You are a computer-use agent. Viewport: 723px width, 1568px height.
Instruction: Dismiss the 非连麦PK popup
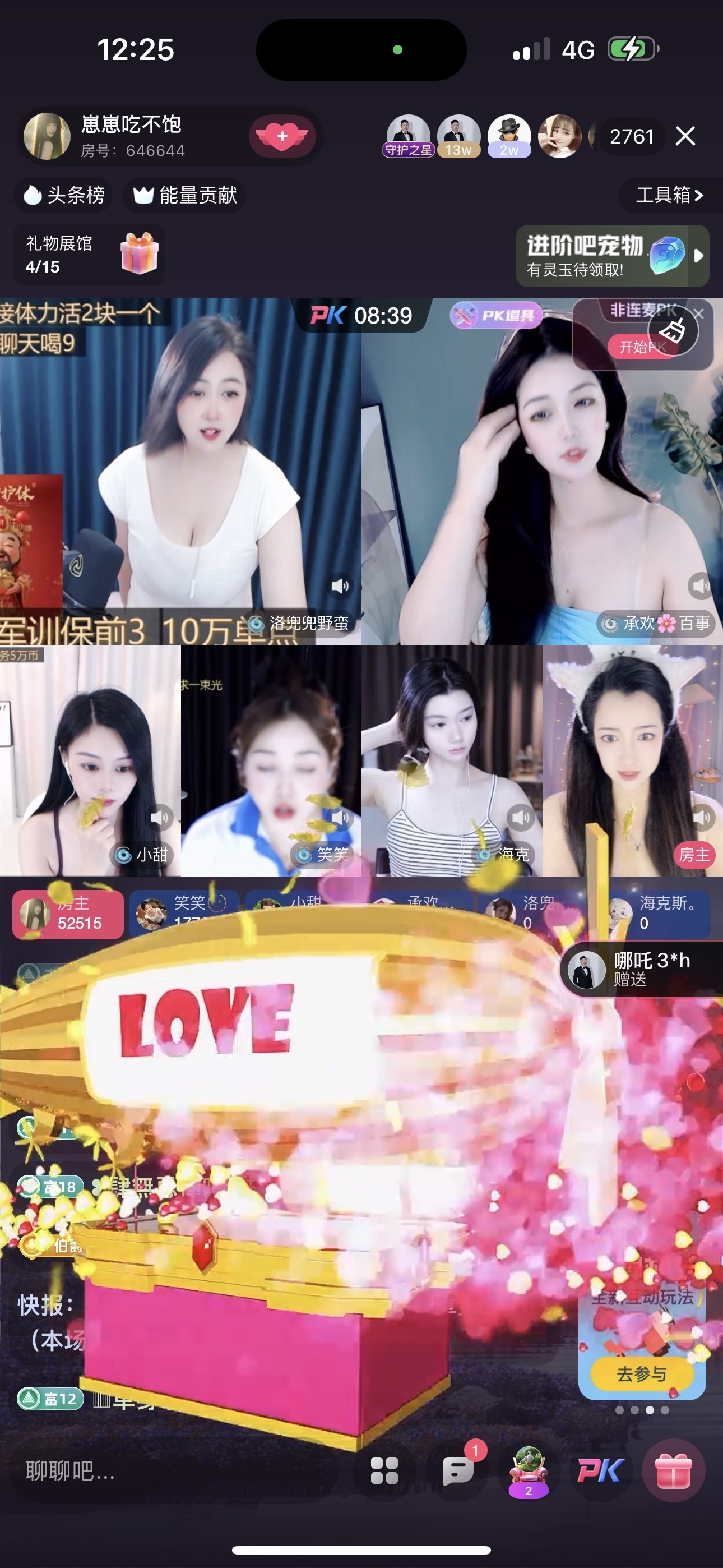[699, 313]
